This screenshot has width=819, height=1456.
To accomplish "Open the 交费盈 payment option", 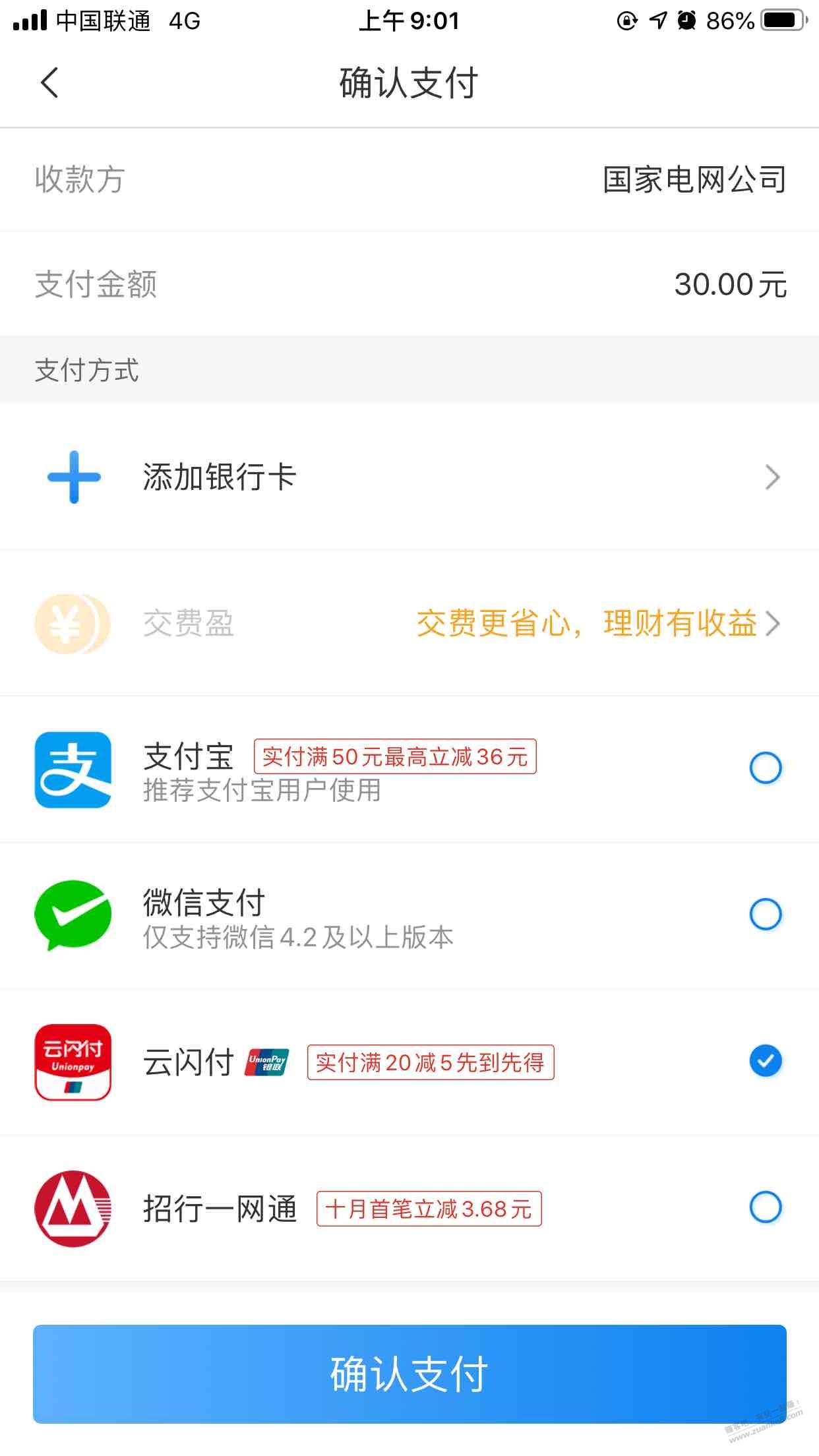I will (x=409, y=623).
